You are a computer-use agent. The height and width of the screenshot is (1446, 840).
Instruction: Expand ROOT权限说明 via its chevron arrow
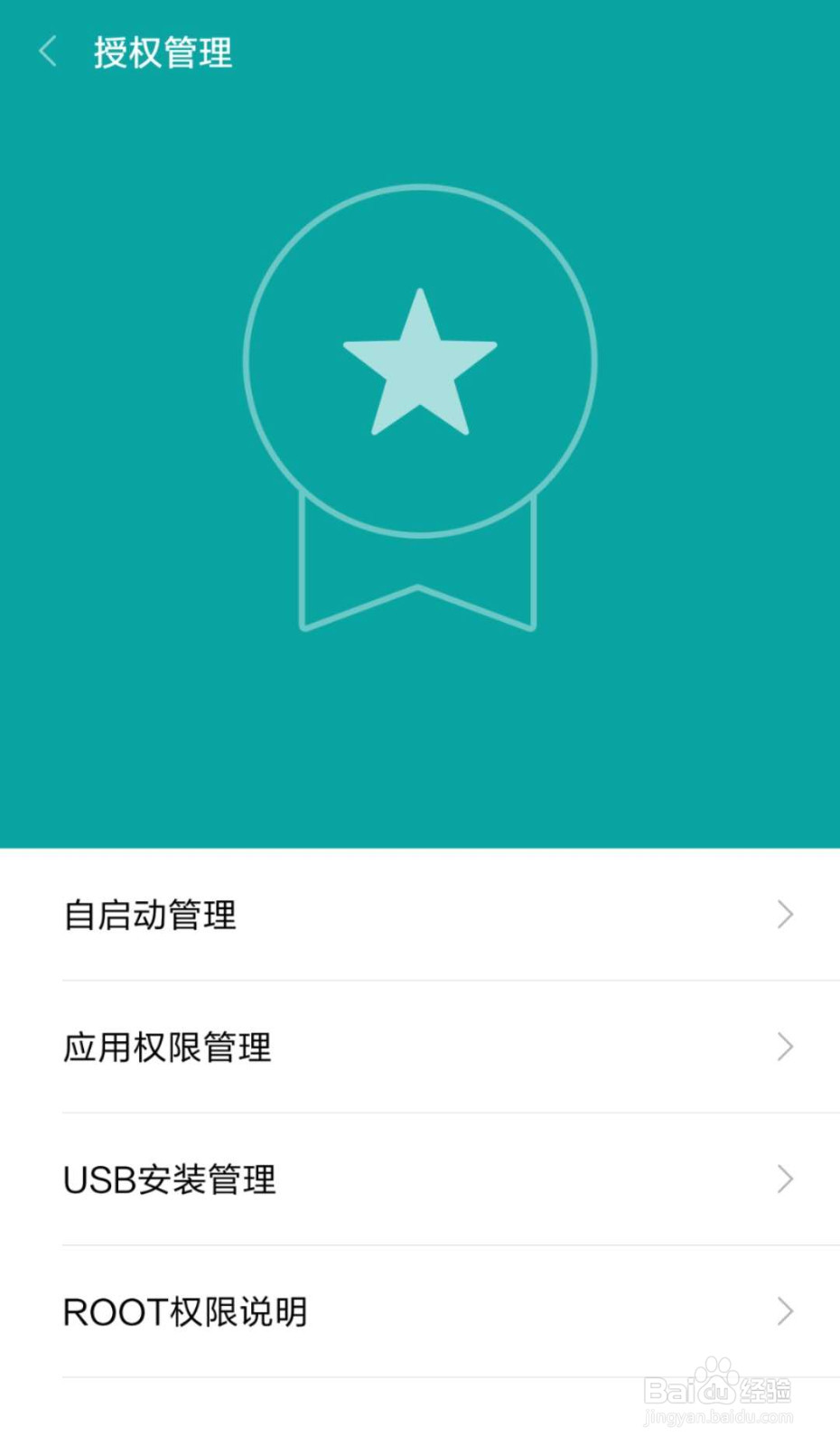coord(784,1312)
